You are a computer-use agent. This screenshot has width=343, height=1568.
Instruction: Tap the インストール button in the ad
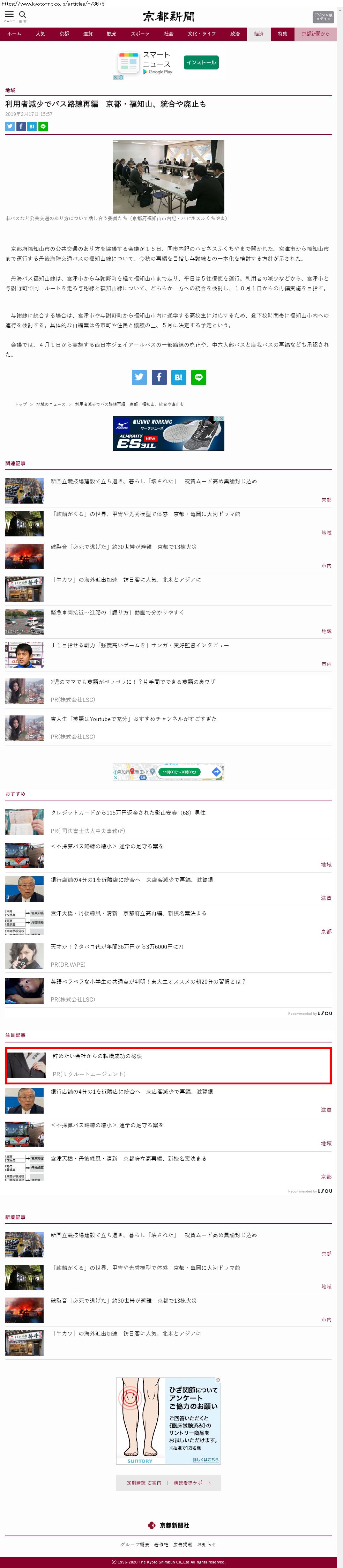(201, 63)
